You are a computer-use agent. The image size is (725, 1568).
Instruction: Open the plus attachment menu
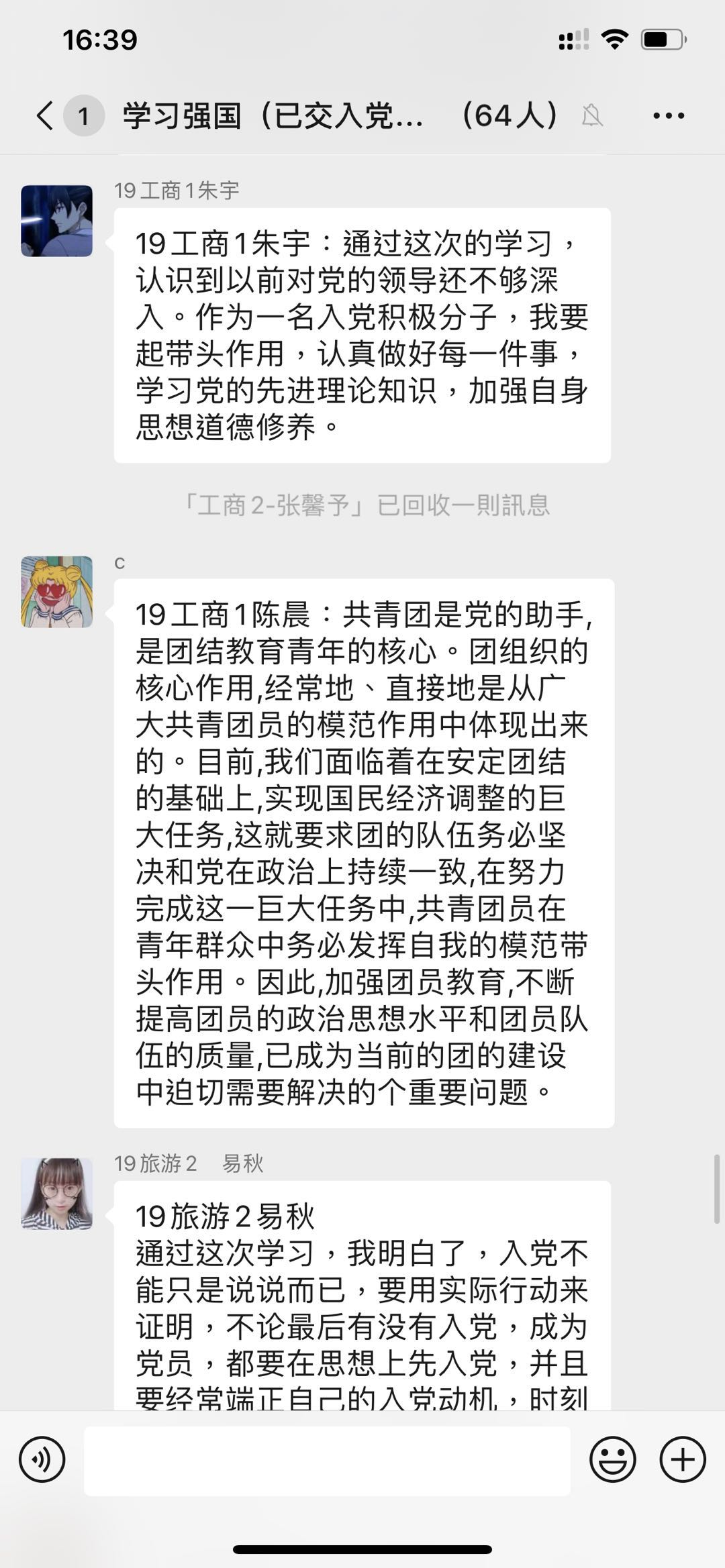[683, 1459]
